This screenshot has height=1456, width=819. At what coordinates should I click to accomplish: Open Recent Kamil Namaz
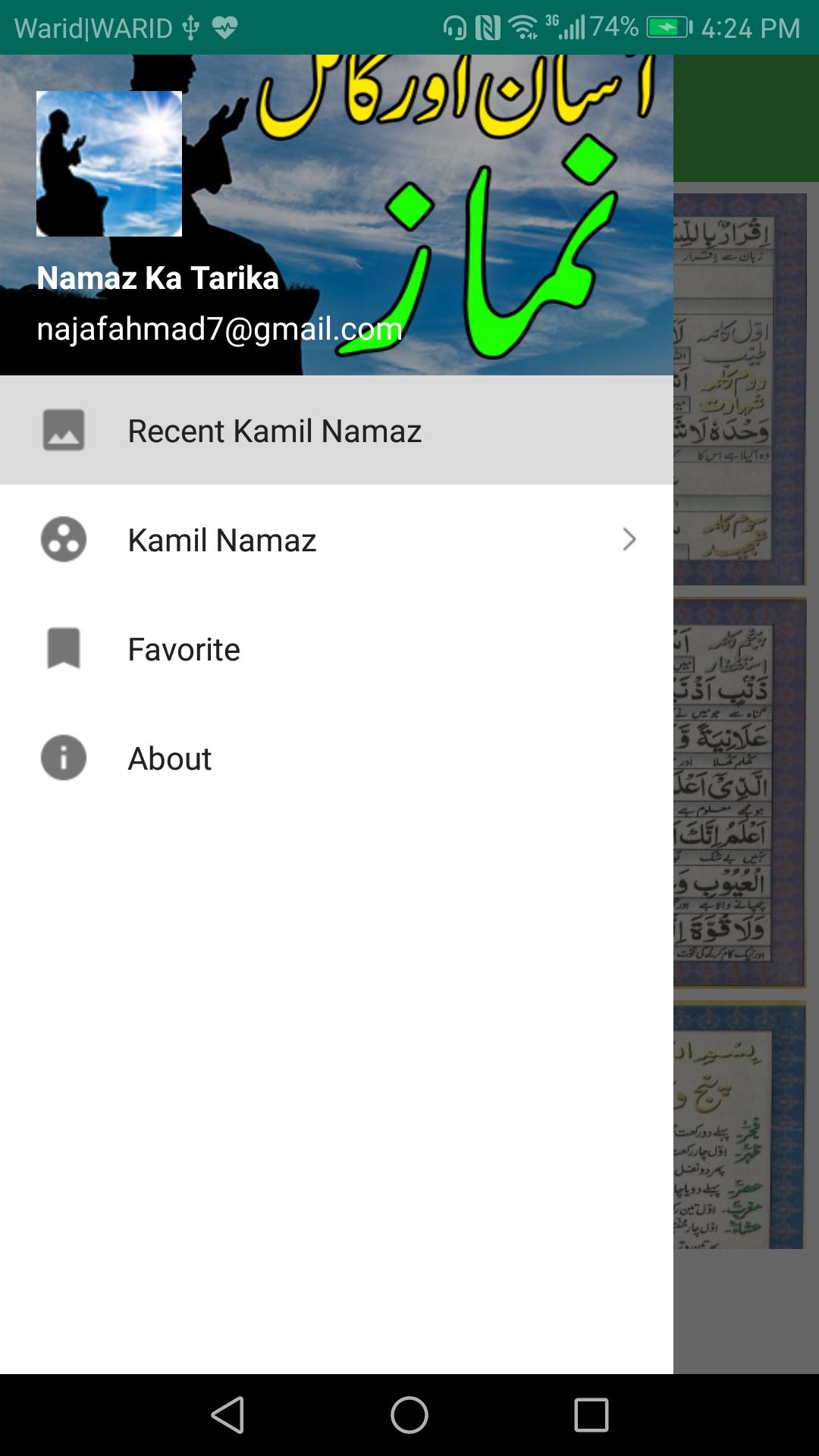point(275,431)
